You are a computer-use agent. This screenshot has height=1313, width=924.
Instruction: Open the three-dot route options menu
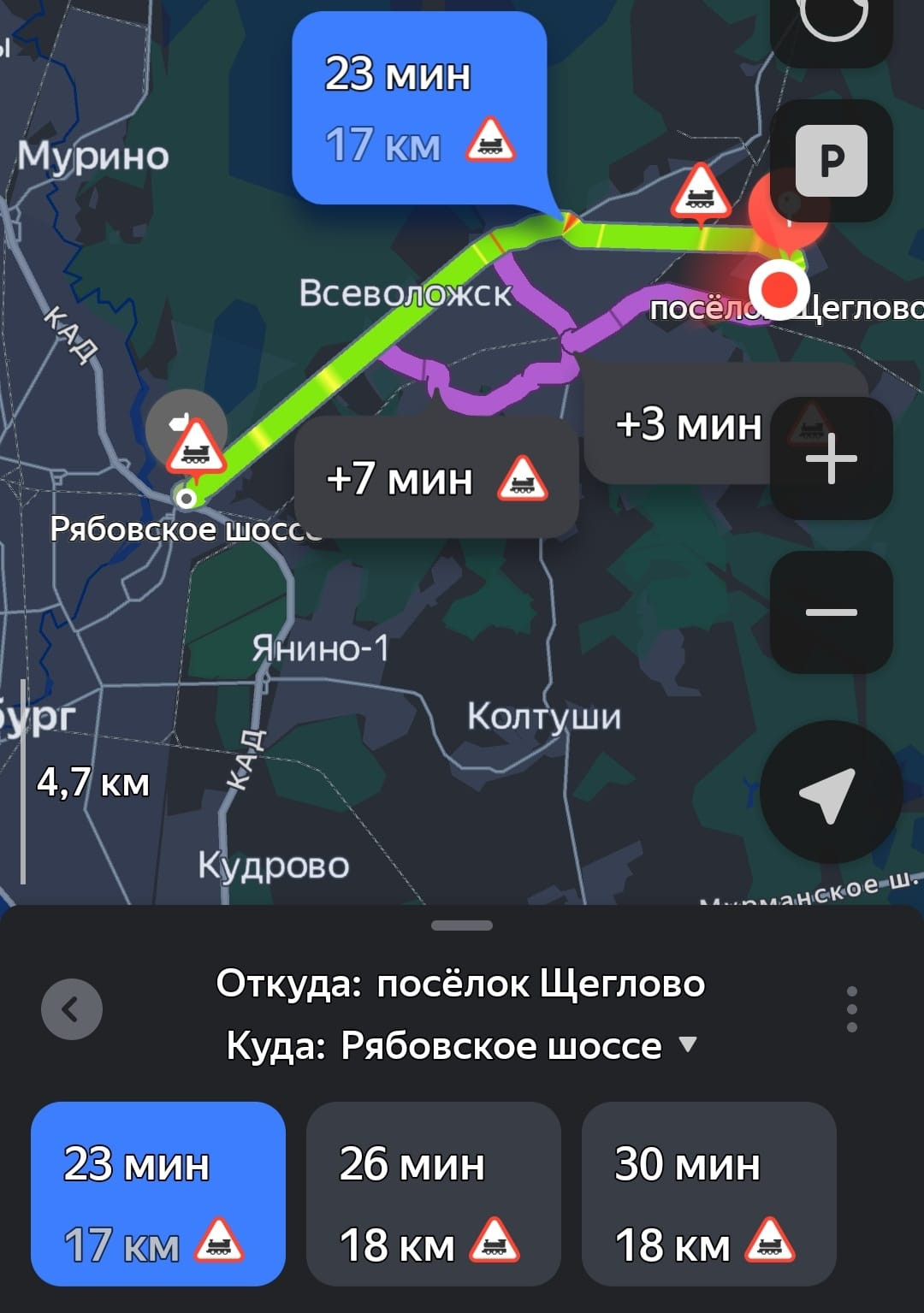[851, 1009]
